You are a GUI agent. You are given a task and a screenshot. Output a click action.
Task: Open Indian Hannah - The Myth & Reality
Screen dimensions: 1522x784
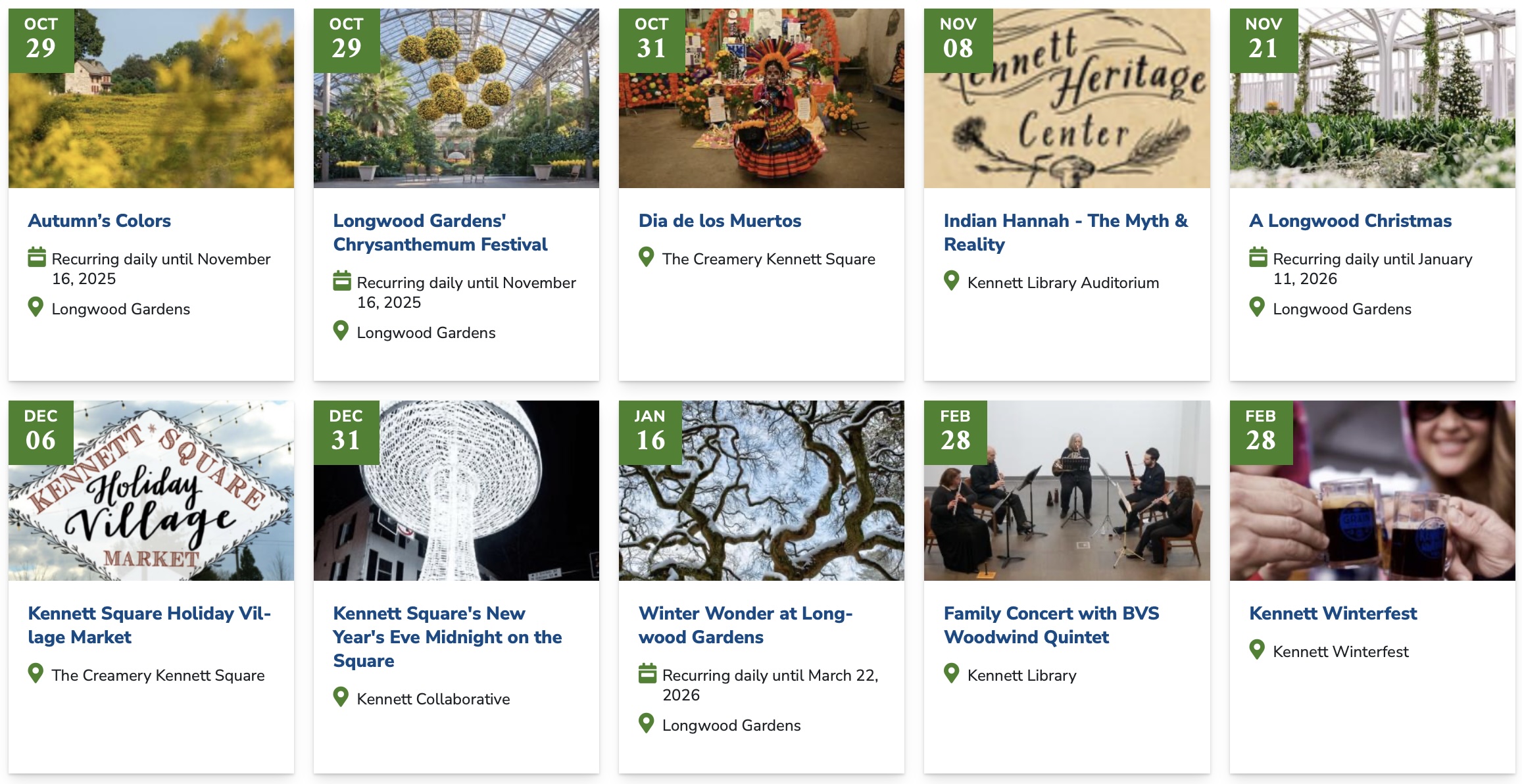pyautogui.click(x=1065, y=233)
